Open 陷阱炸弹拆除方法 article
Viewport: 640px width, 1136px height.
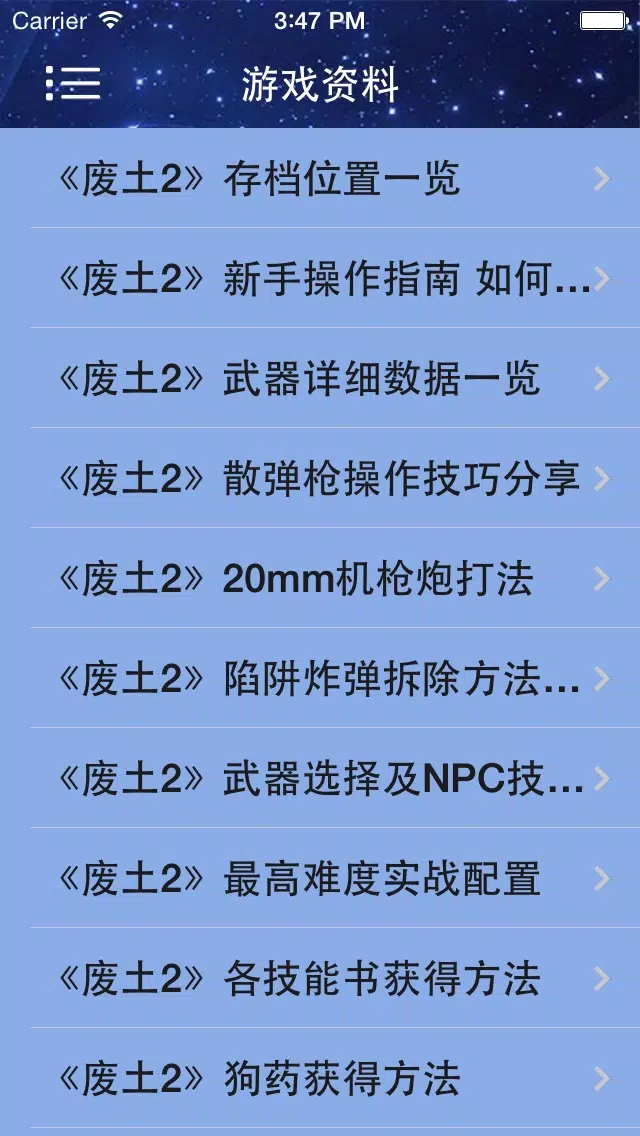tap(320, 678)
